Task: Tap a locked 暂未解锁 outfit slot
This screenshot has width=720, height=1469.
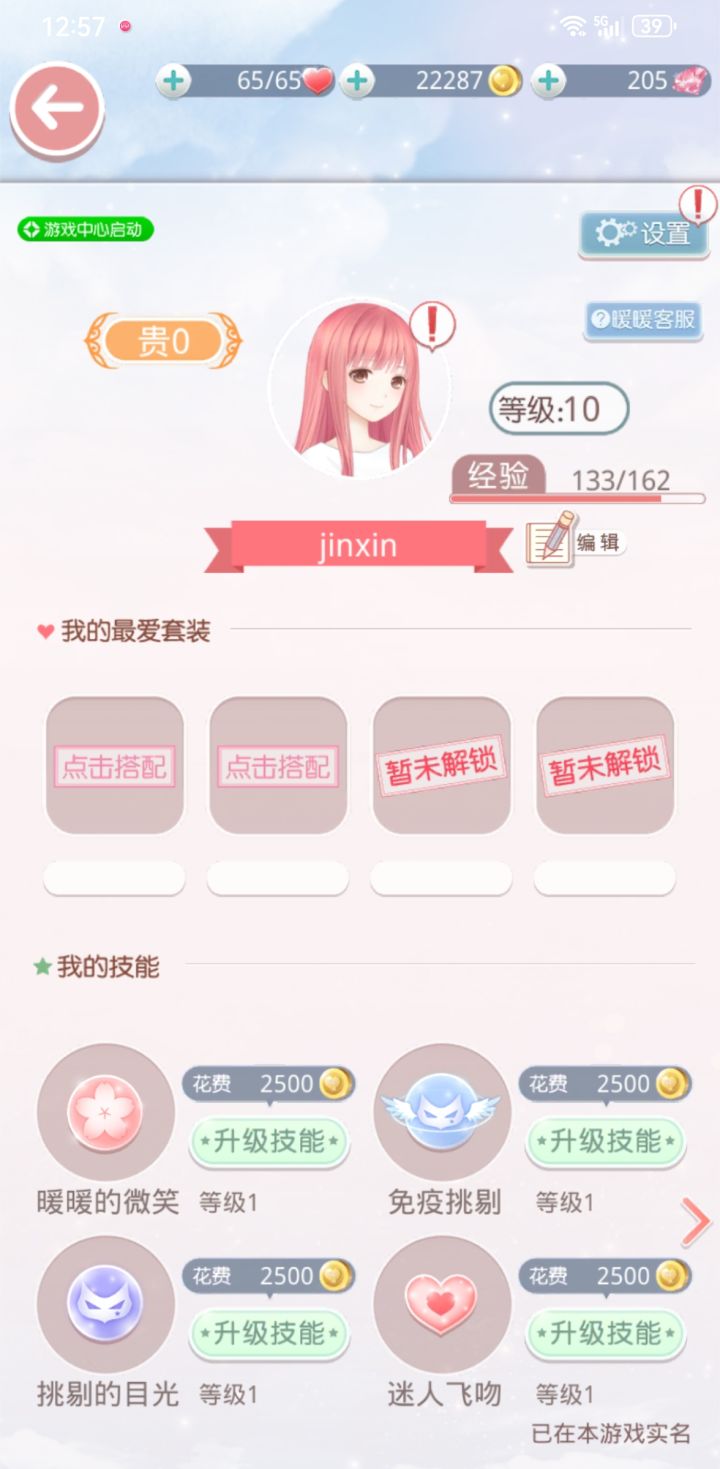Action: point(440,765)
